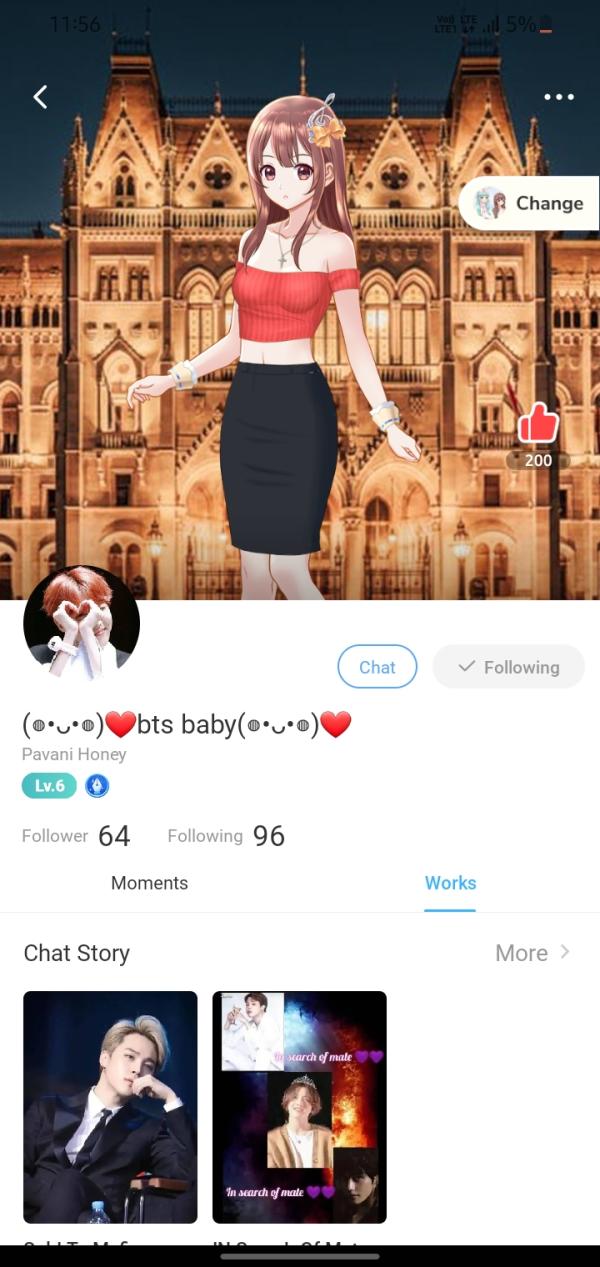
Task: Start a chat with Pavani Honey
Action: click(x=377, y=667)
